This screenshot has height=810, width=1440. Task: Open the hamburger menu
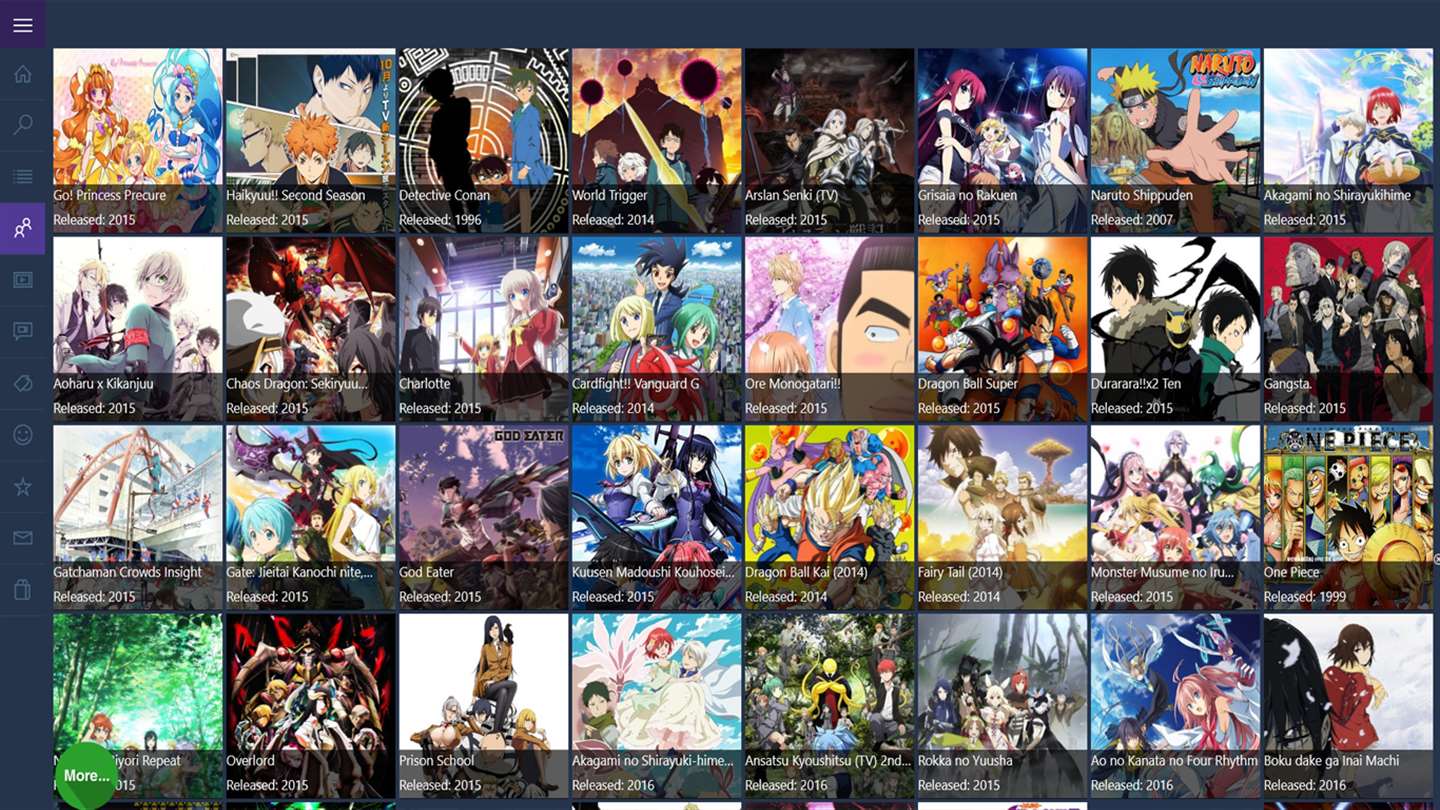[22, 25]
